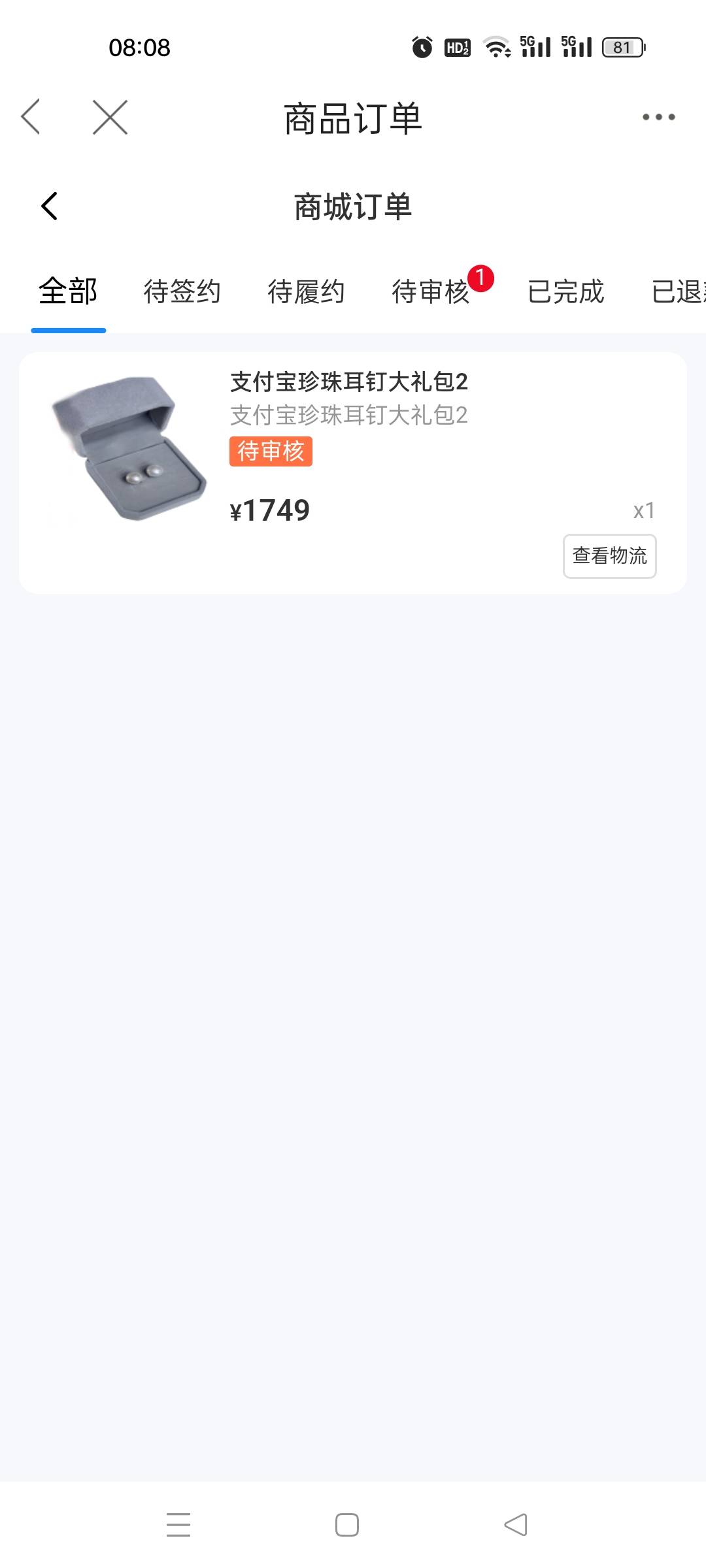Tap the system home button
Viewport: 706px width, 1568px height.
347,1525
